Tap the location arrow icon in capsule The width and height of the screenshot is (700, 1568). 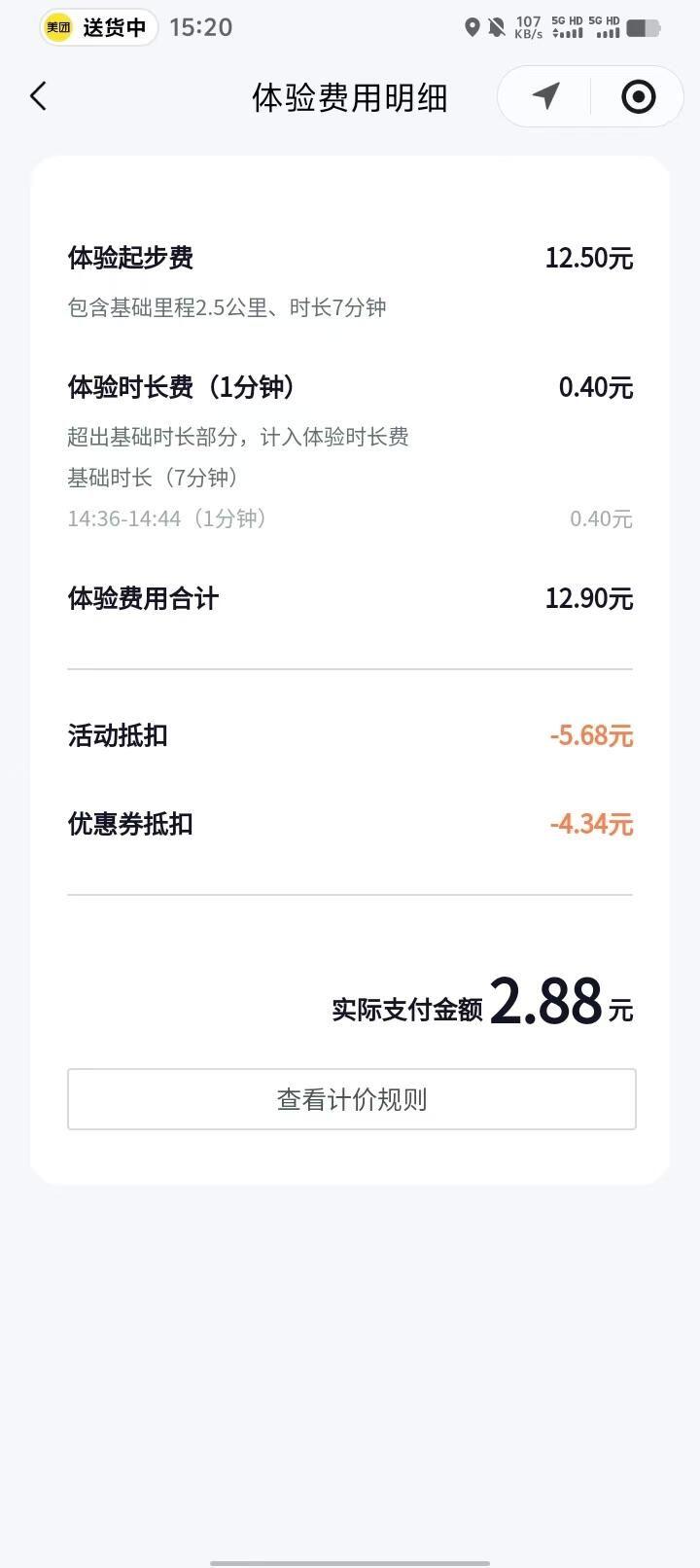[546, 96]
